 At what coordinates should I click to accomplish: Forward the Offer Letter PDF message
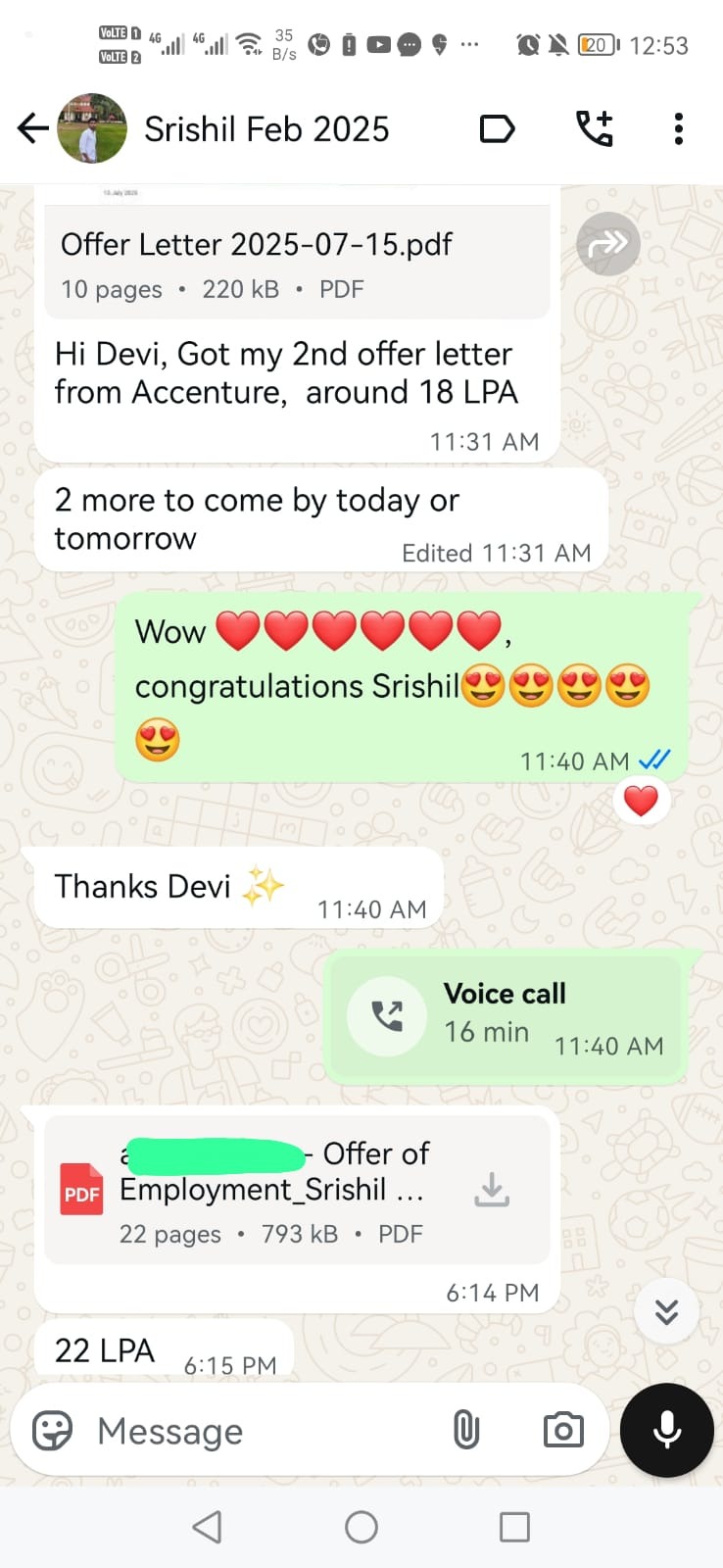click(607, 243)
